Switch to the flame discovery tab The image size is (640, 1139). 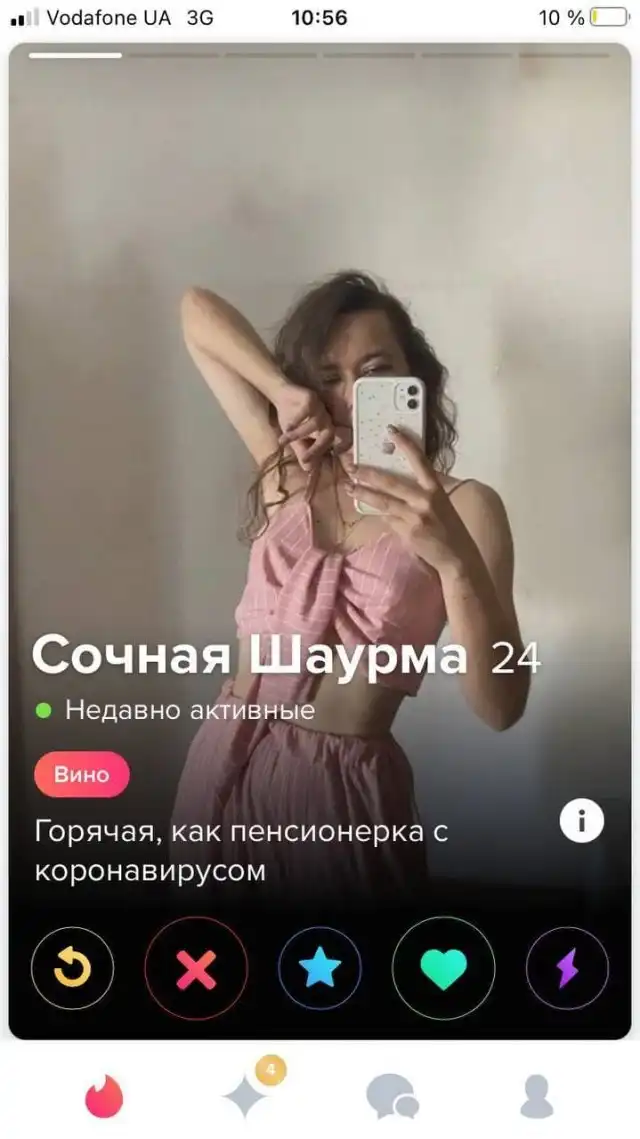[x=104, y=1097]
